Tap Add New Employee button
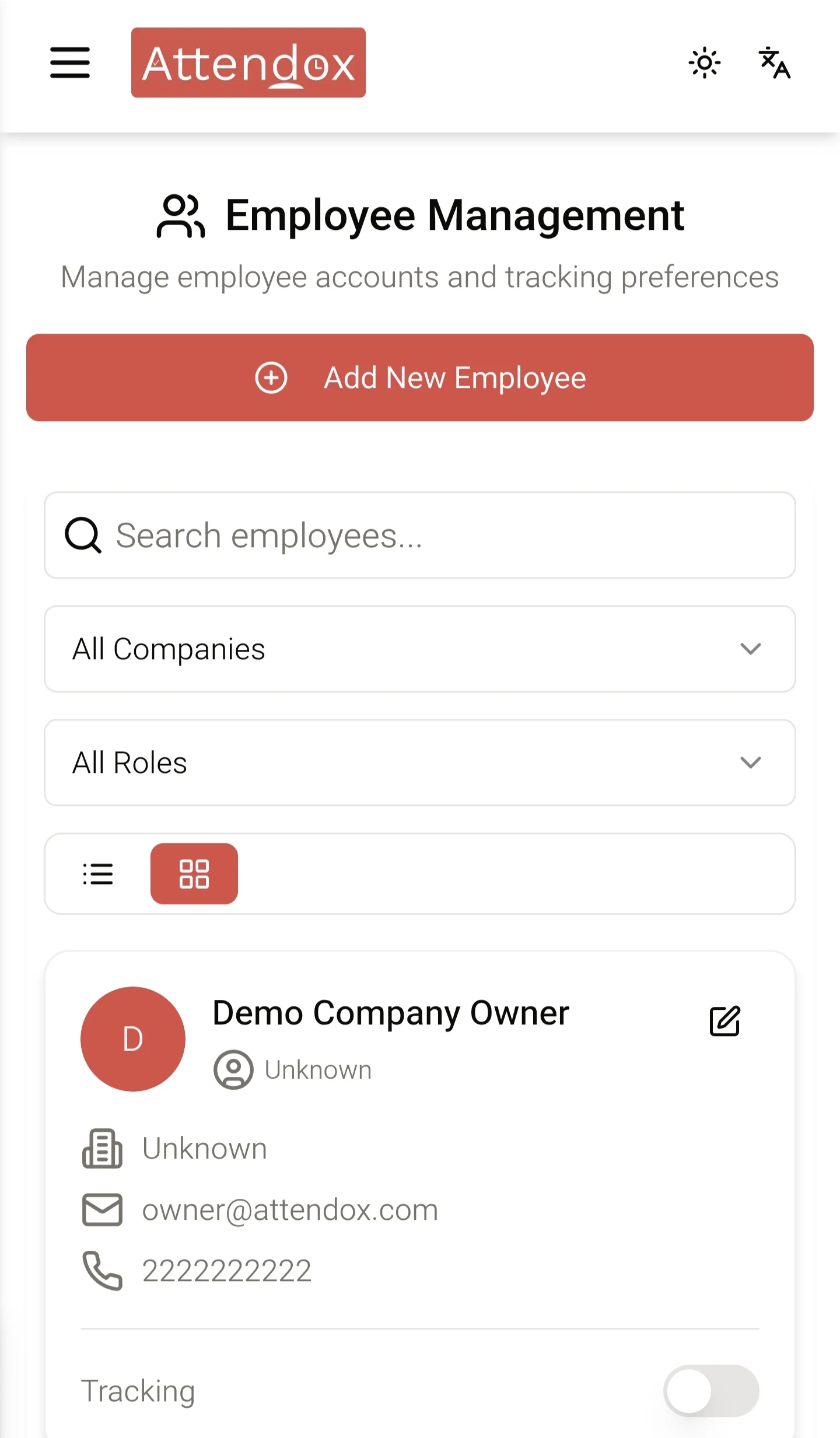Image resolution: width=840 pixels, height=1438 pixels. [x=420, y=377]
